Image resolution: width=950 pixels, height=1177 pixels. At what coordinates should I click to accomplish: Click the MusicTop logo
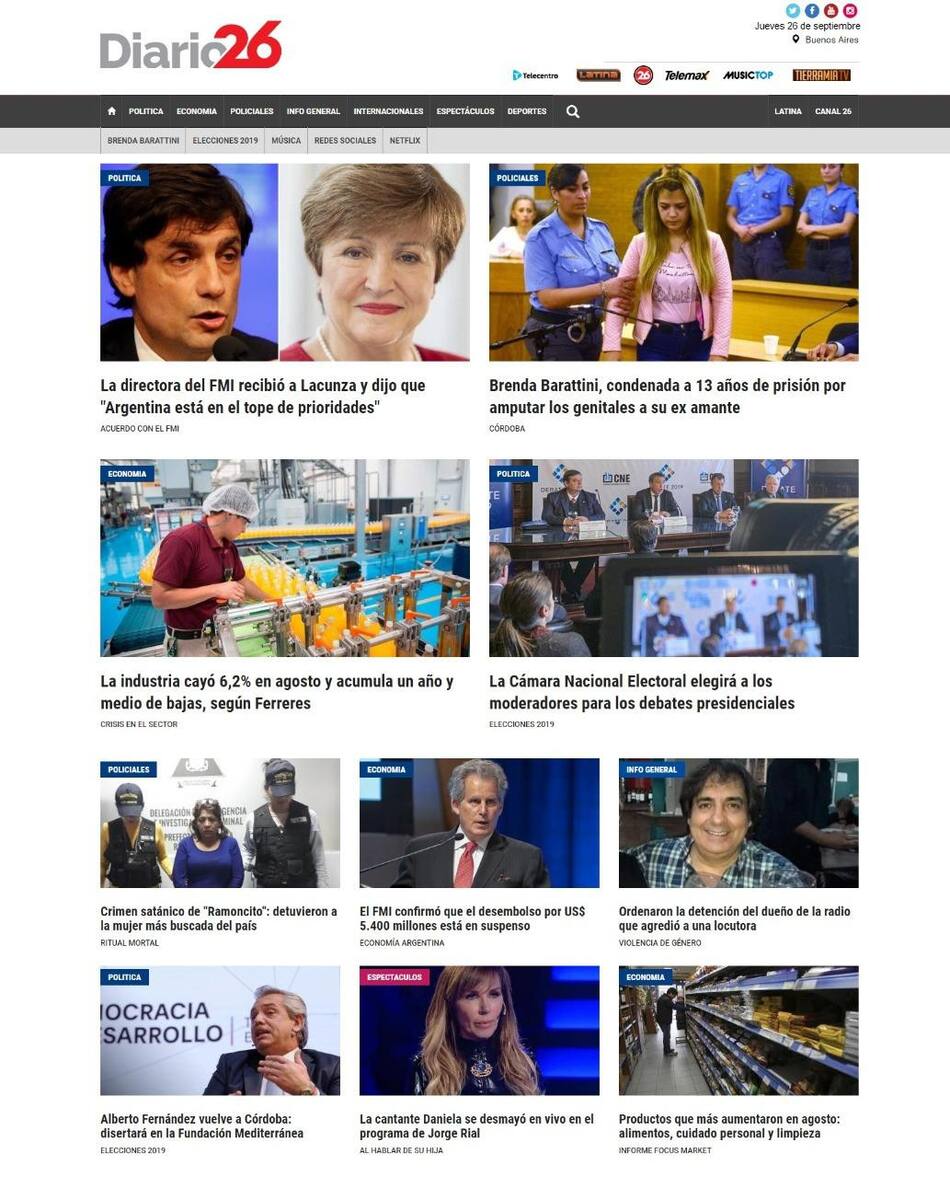[748, 74]
